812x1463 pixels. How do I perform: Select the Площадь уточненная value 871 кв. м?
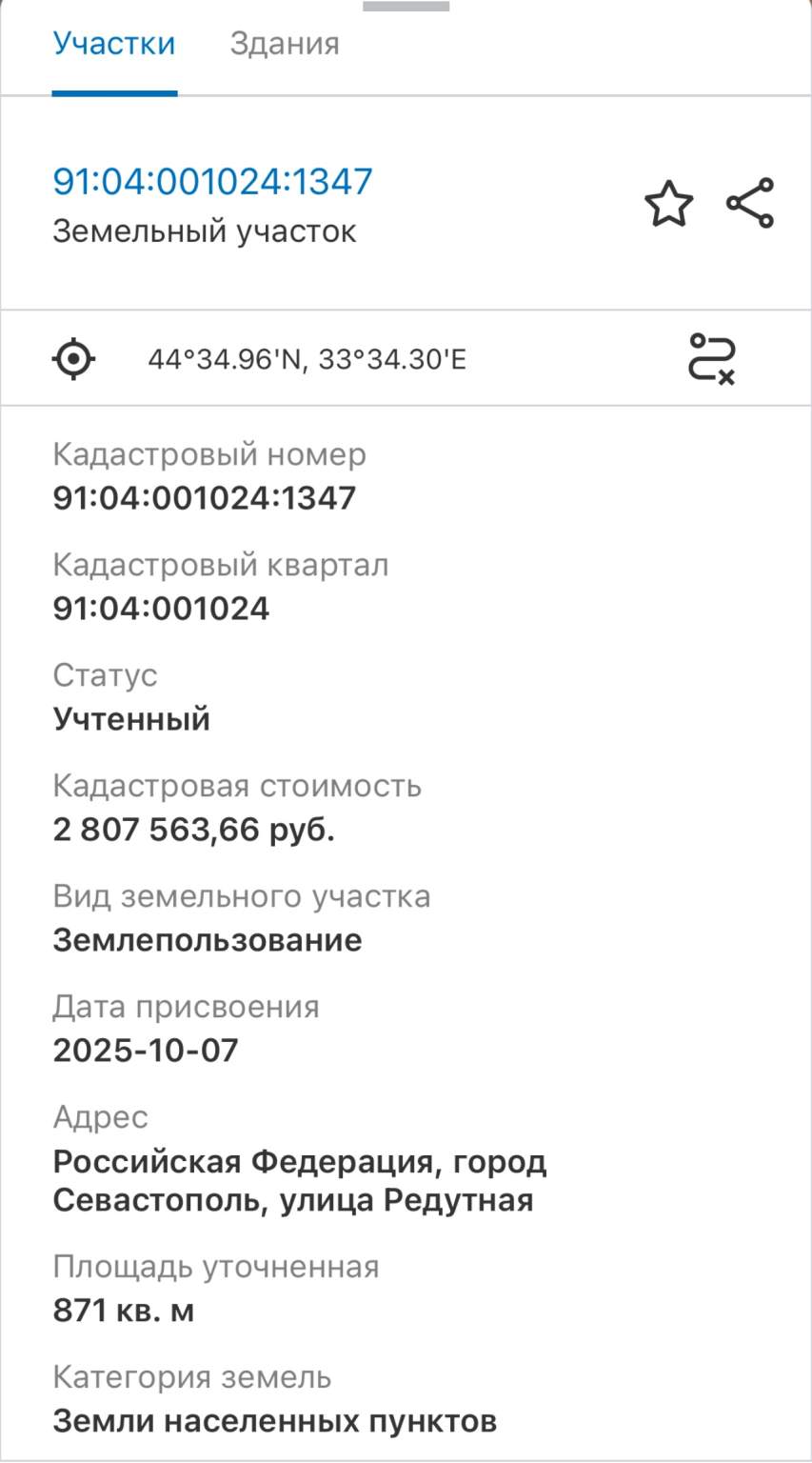point(124,1310)
